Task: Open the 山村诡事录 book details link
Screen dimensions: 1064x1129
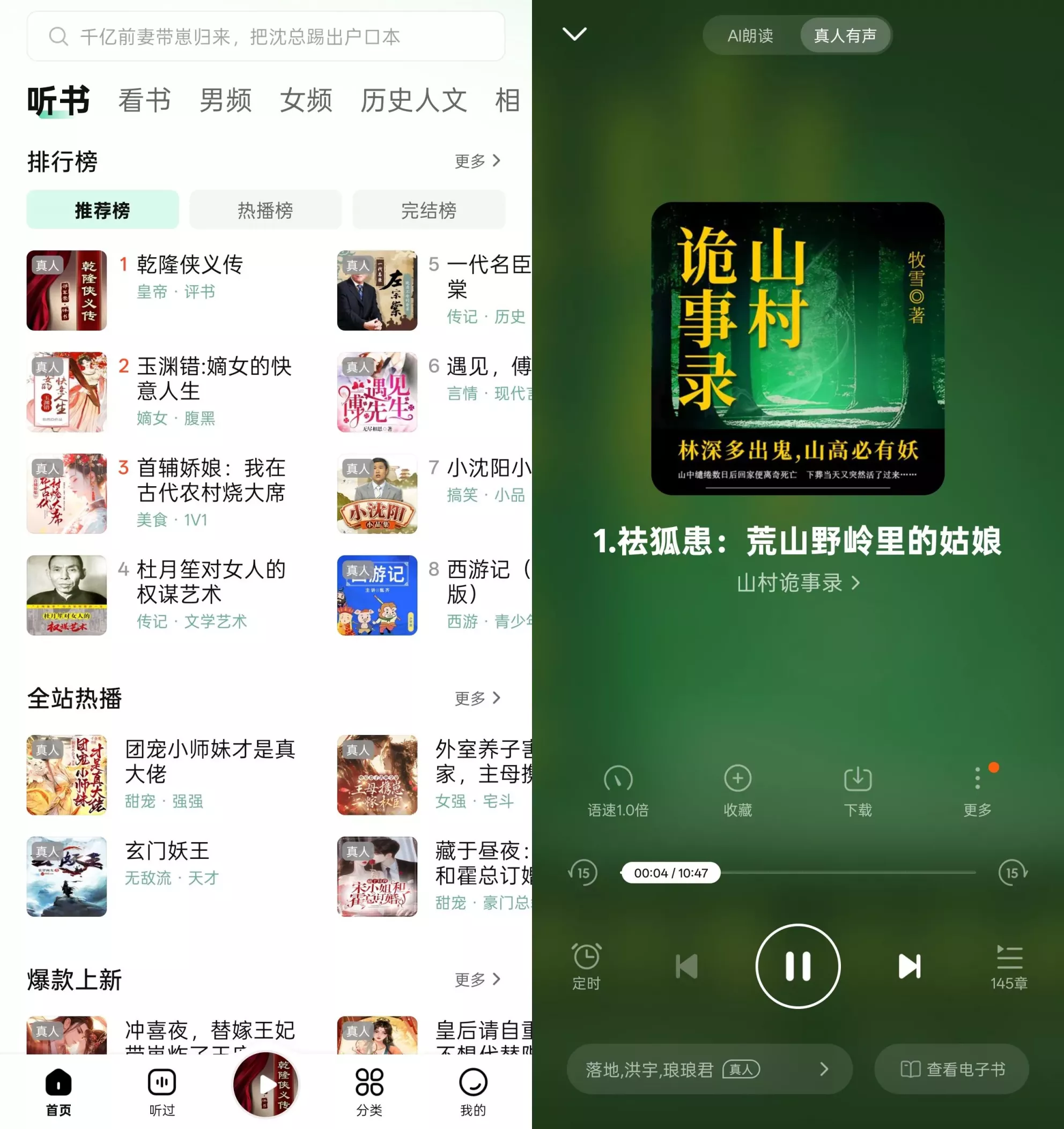Action: [x=797, y=583]
